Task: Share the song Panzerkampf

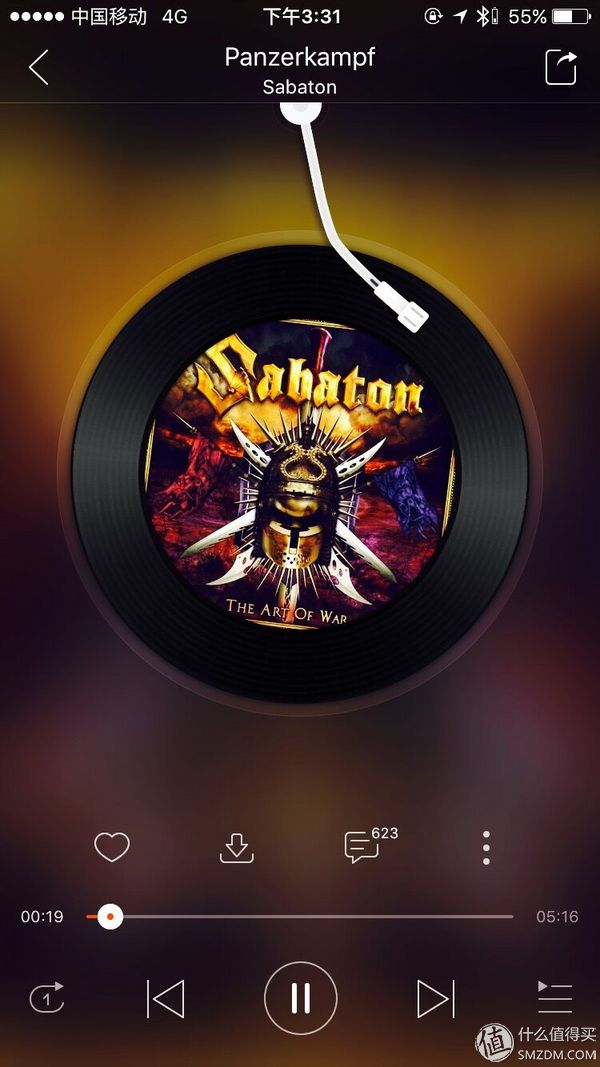Action: [561, 68]
